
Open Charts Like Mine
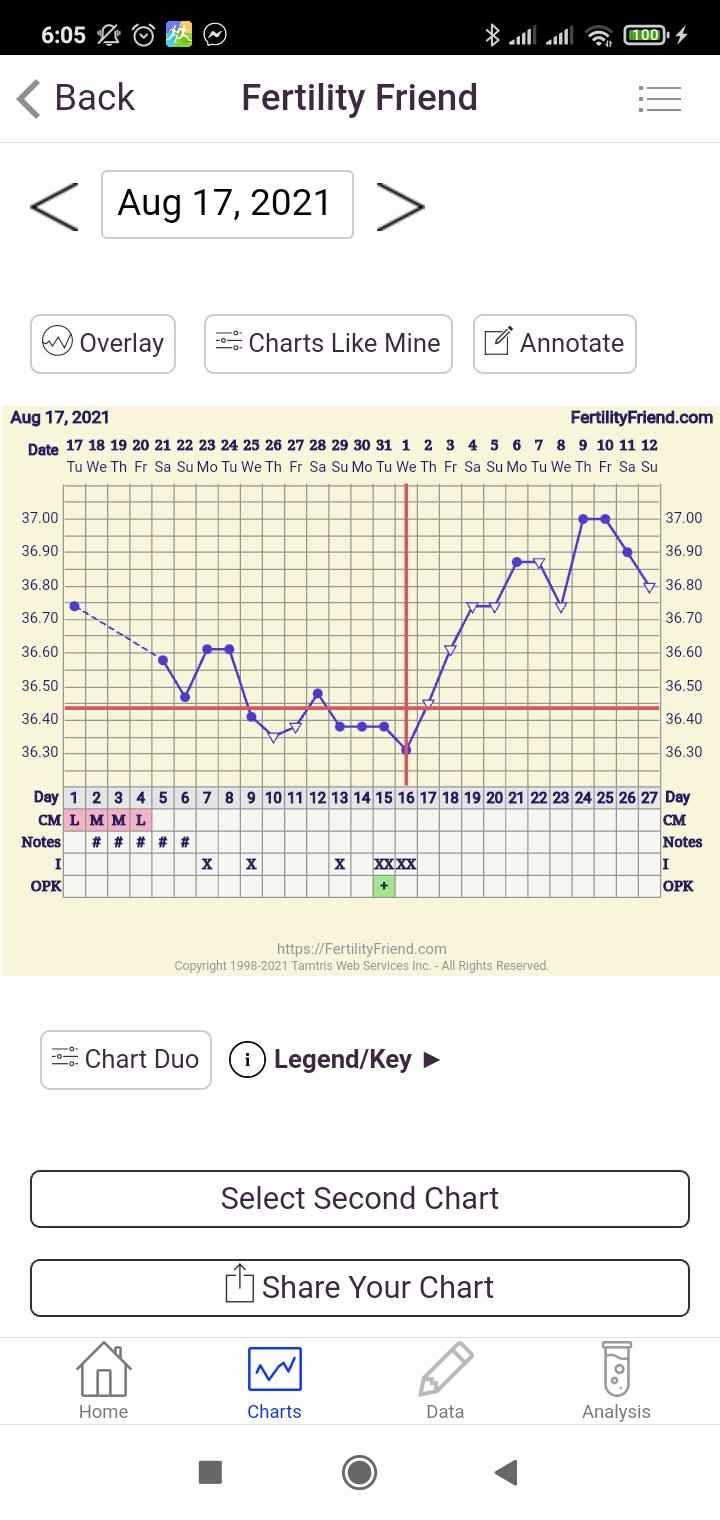tap(328, 343)
